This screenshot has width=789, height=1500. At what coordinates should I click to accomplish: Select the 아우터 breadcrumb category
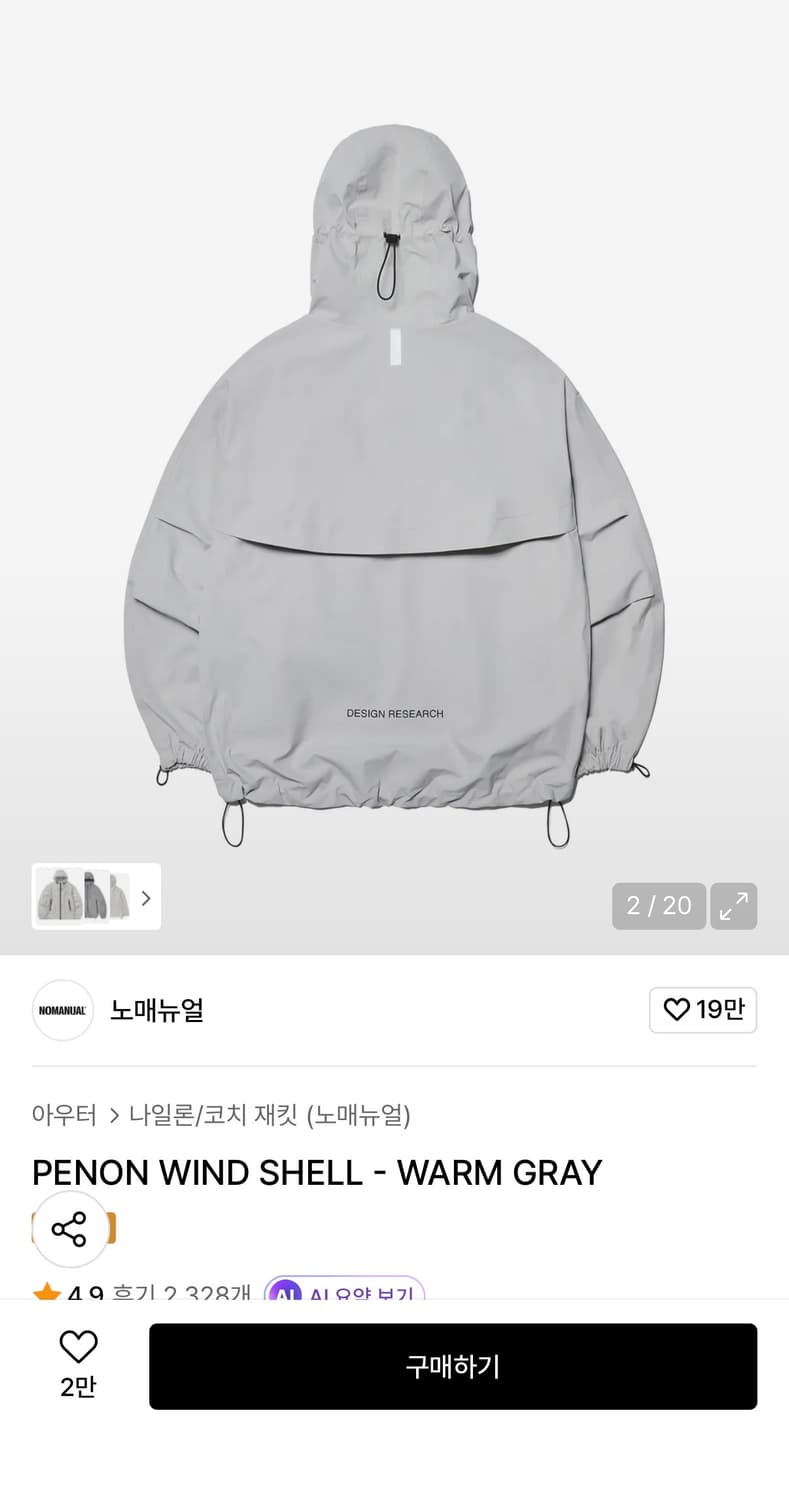click(x=64, y=1115)
